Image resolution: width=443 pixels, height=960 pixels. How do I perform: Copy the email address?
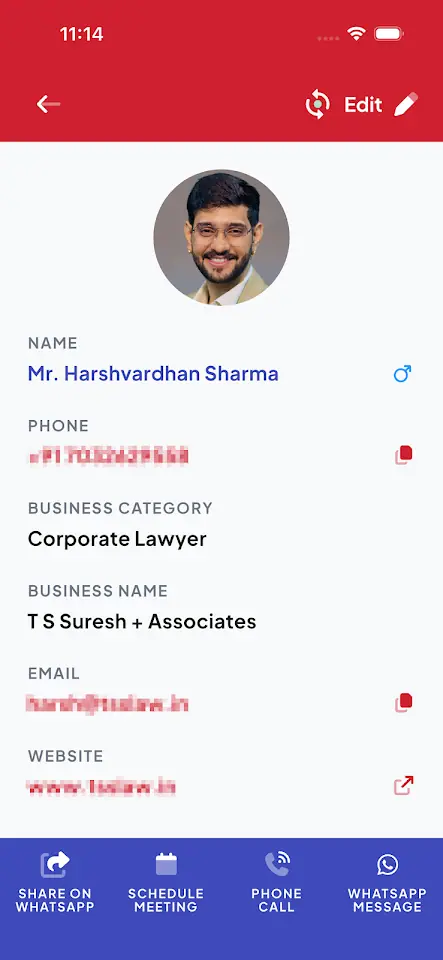pyautogui.click(x=404, y=703)
